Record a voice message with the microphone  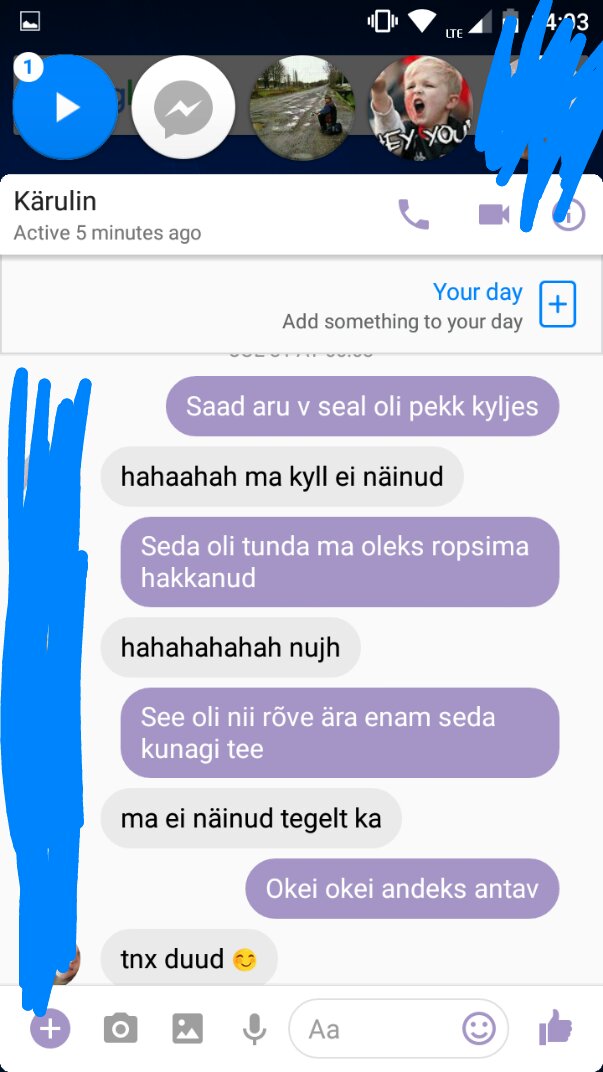click(254, 1028)
